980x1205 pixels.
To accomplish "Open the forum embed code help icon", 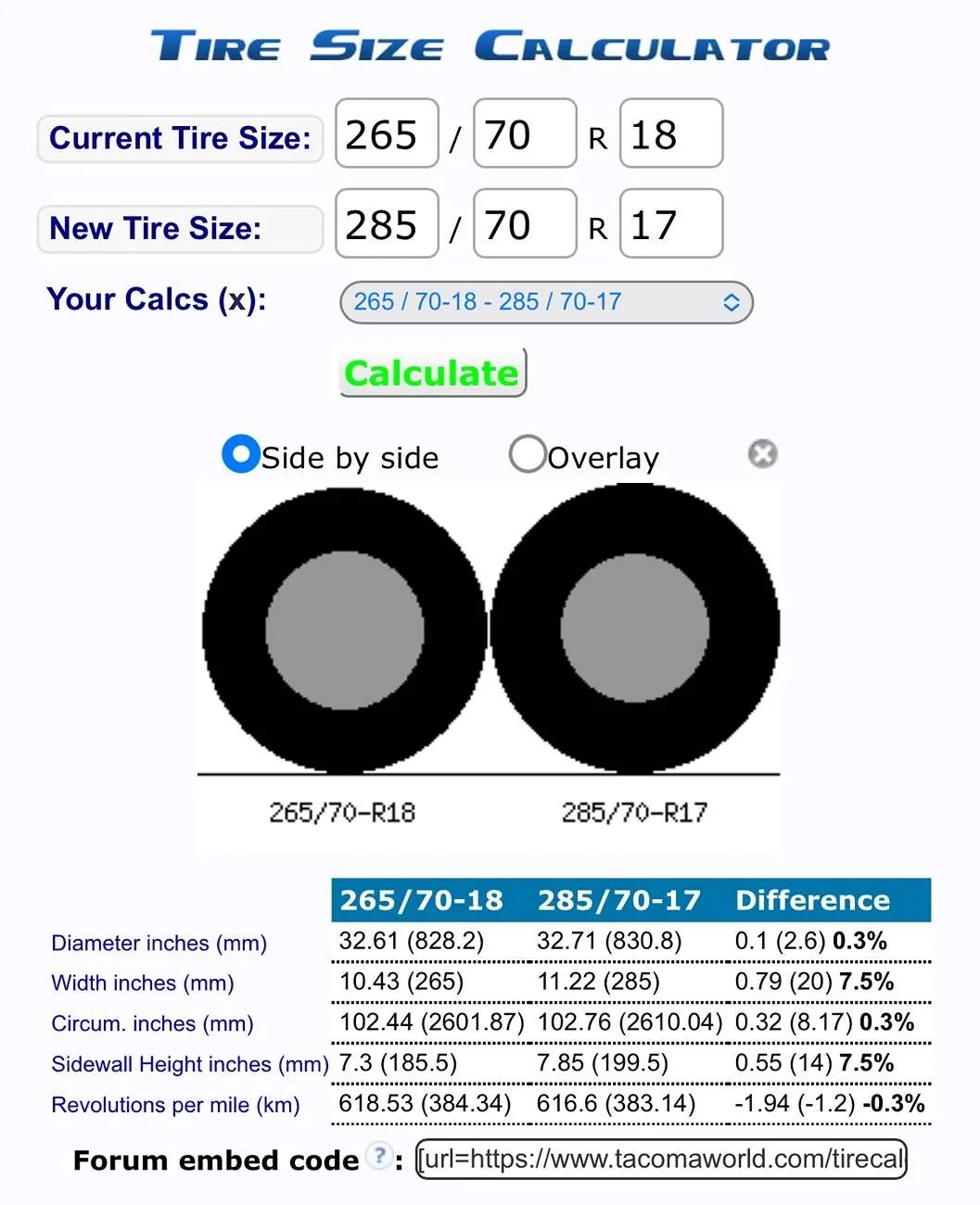I will point(378,1158).
